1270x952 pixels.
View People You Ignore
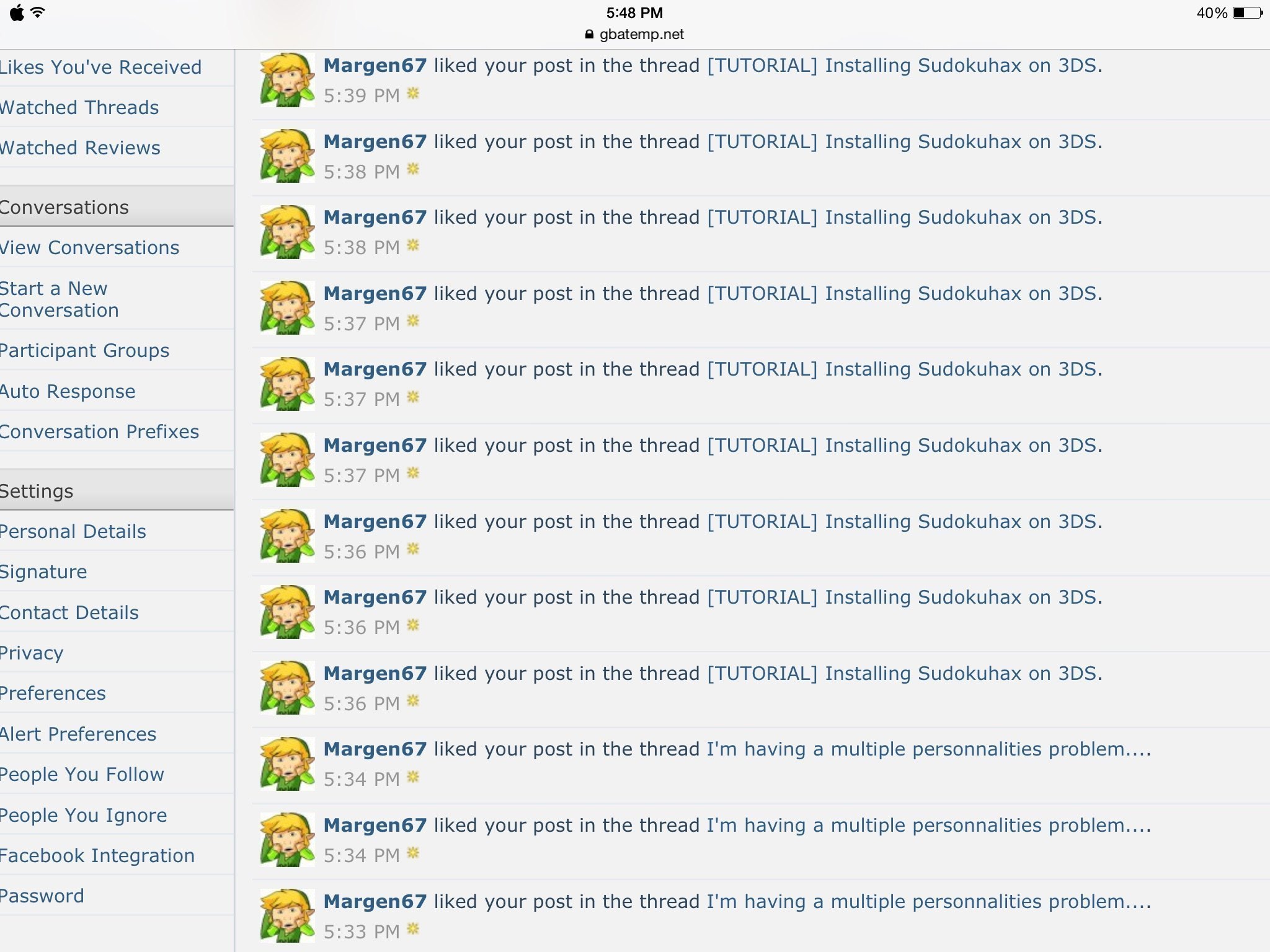pyautogui.click(x=83, y=815)
